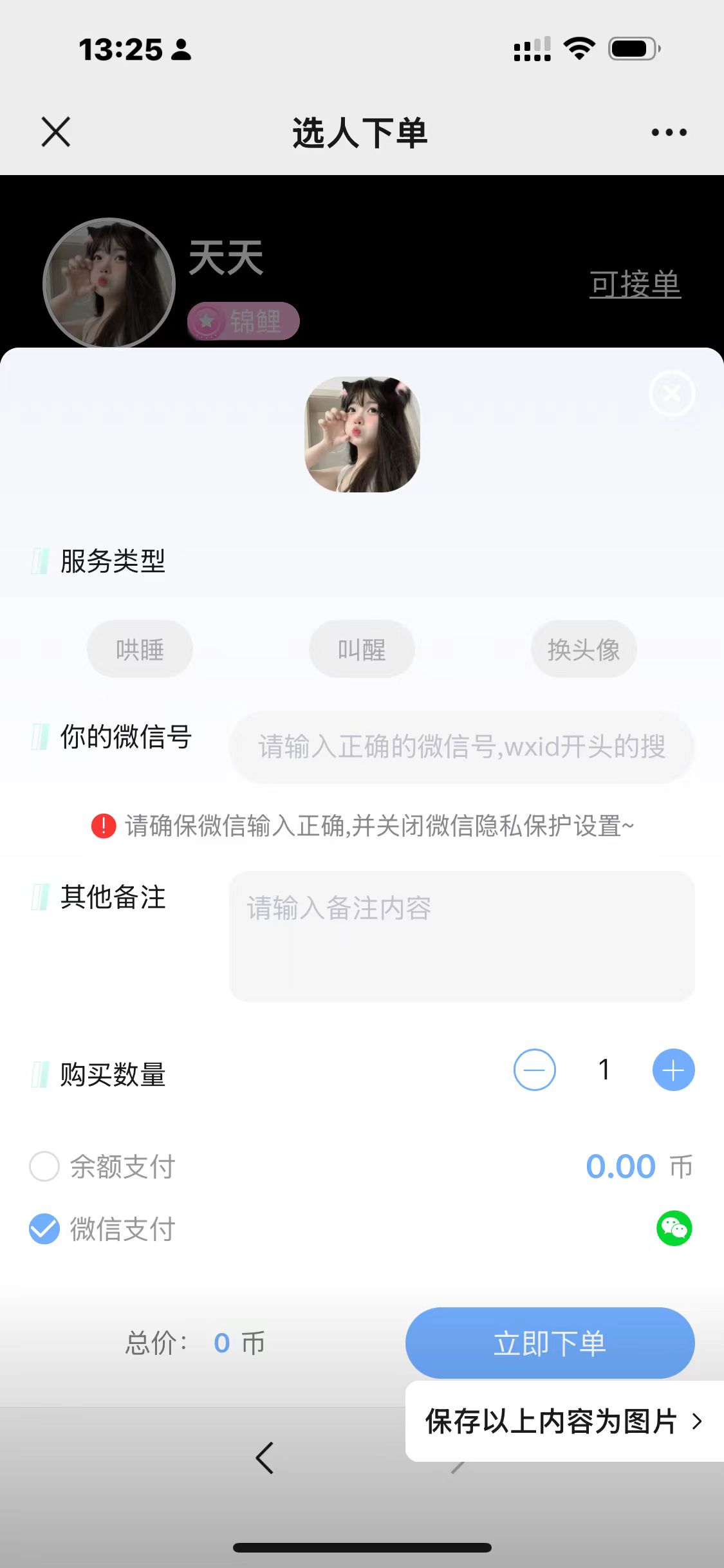Select 余额支付 balance payment

point(44,1166)
